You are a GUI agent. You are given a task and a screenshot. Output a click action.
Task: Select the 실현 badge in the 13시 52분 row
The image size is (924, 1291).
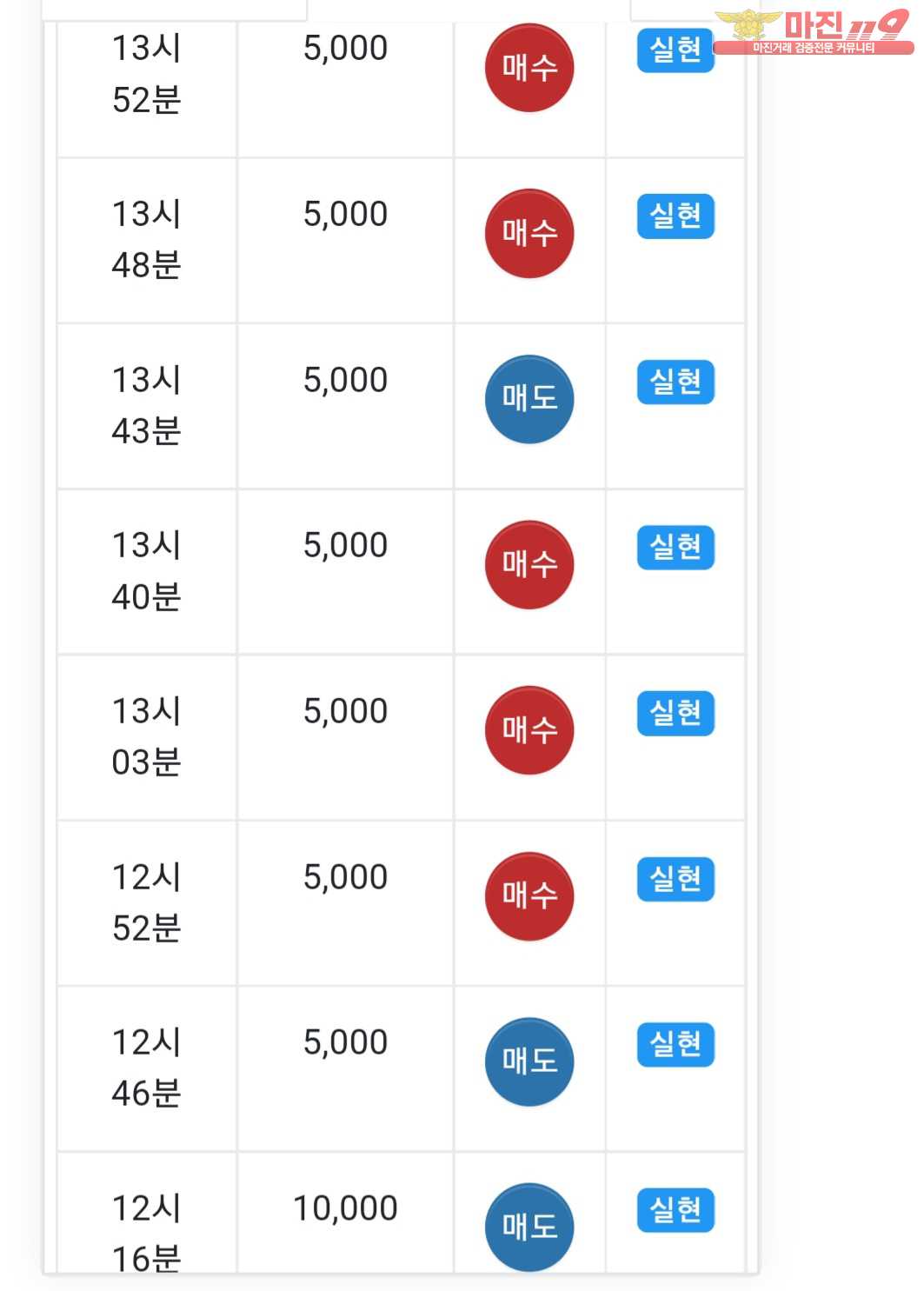675,50
